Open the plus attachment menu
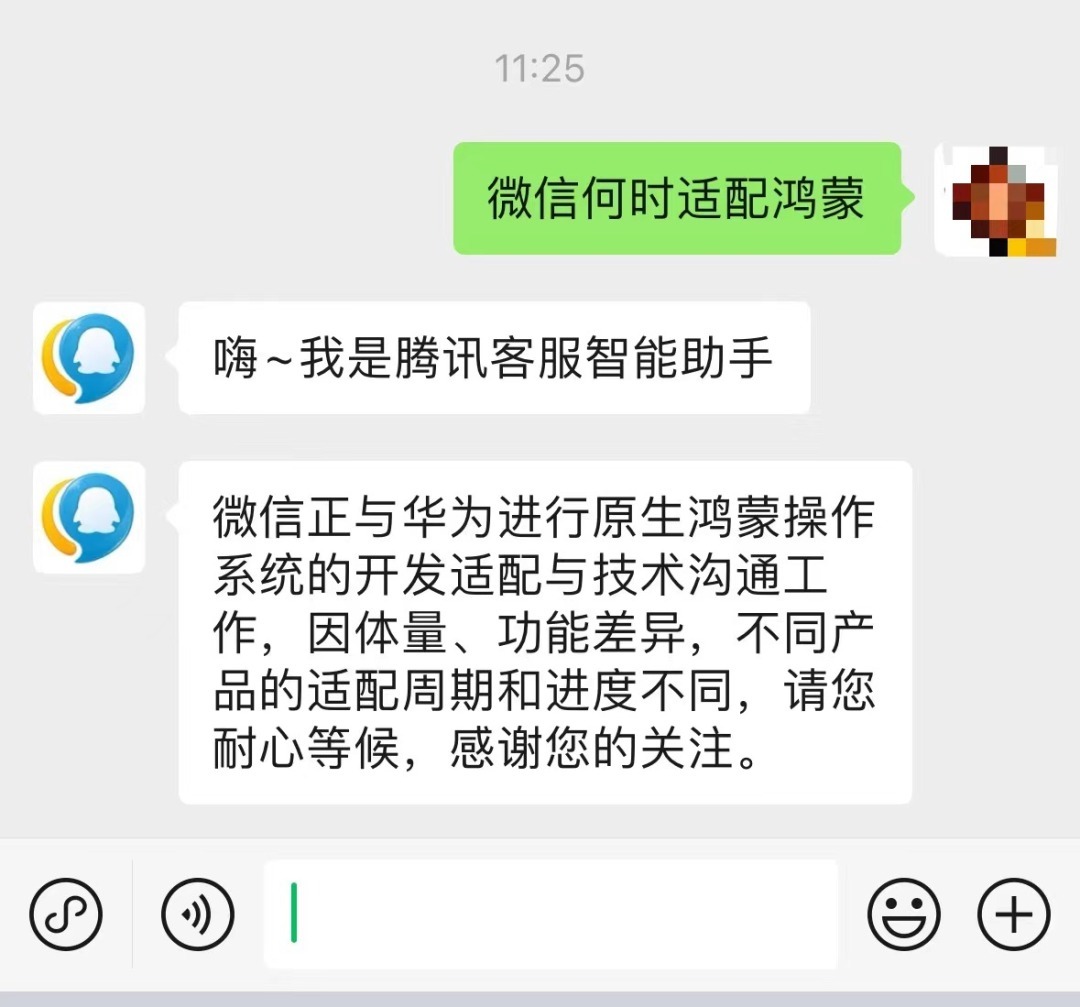The image size is (1080, 1007). pos(1013,913)
